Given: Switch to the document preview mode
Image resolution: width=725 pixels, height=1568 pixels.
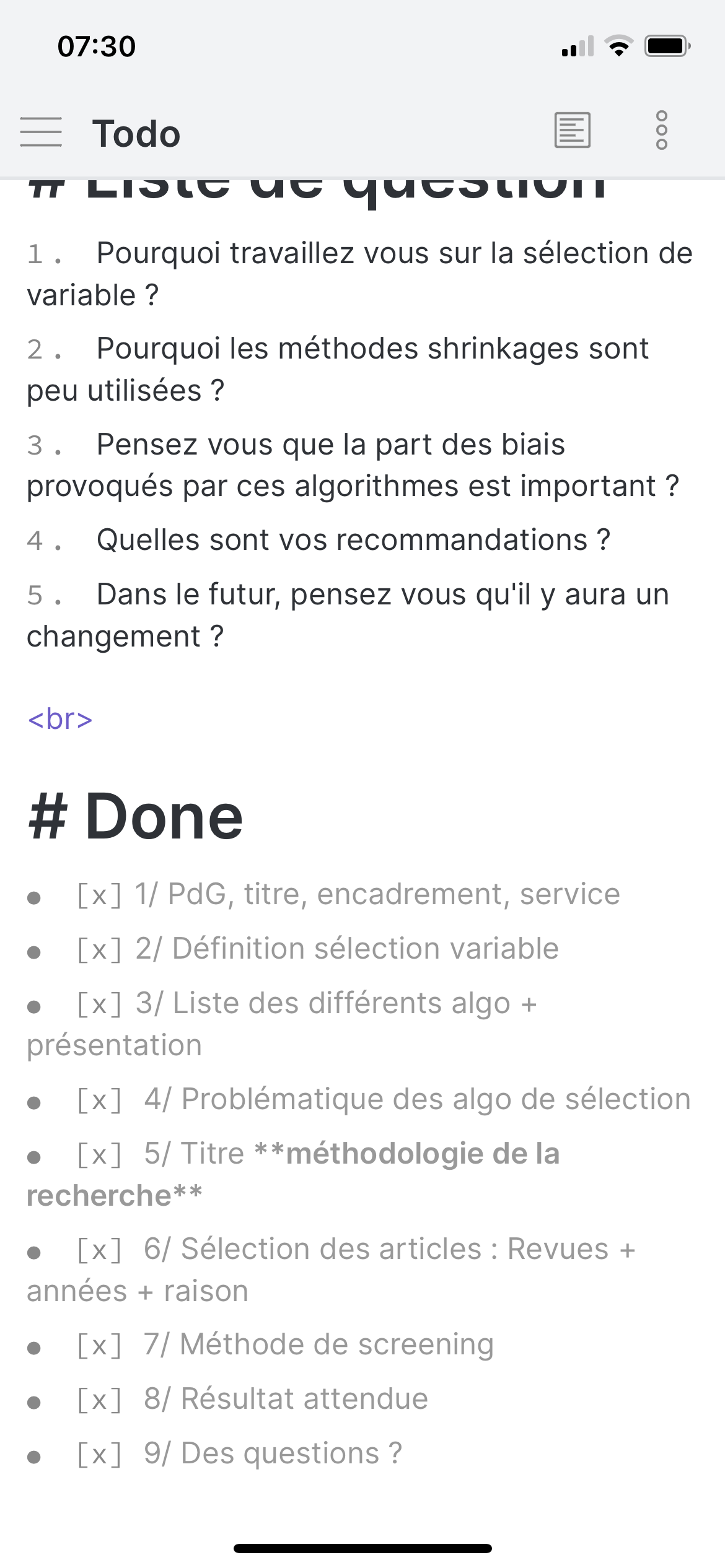Looking at the screenshot, I should pos(572,131).
